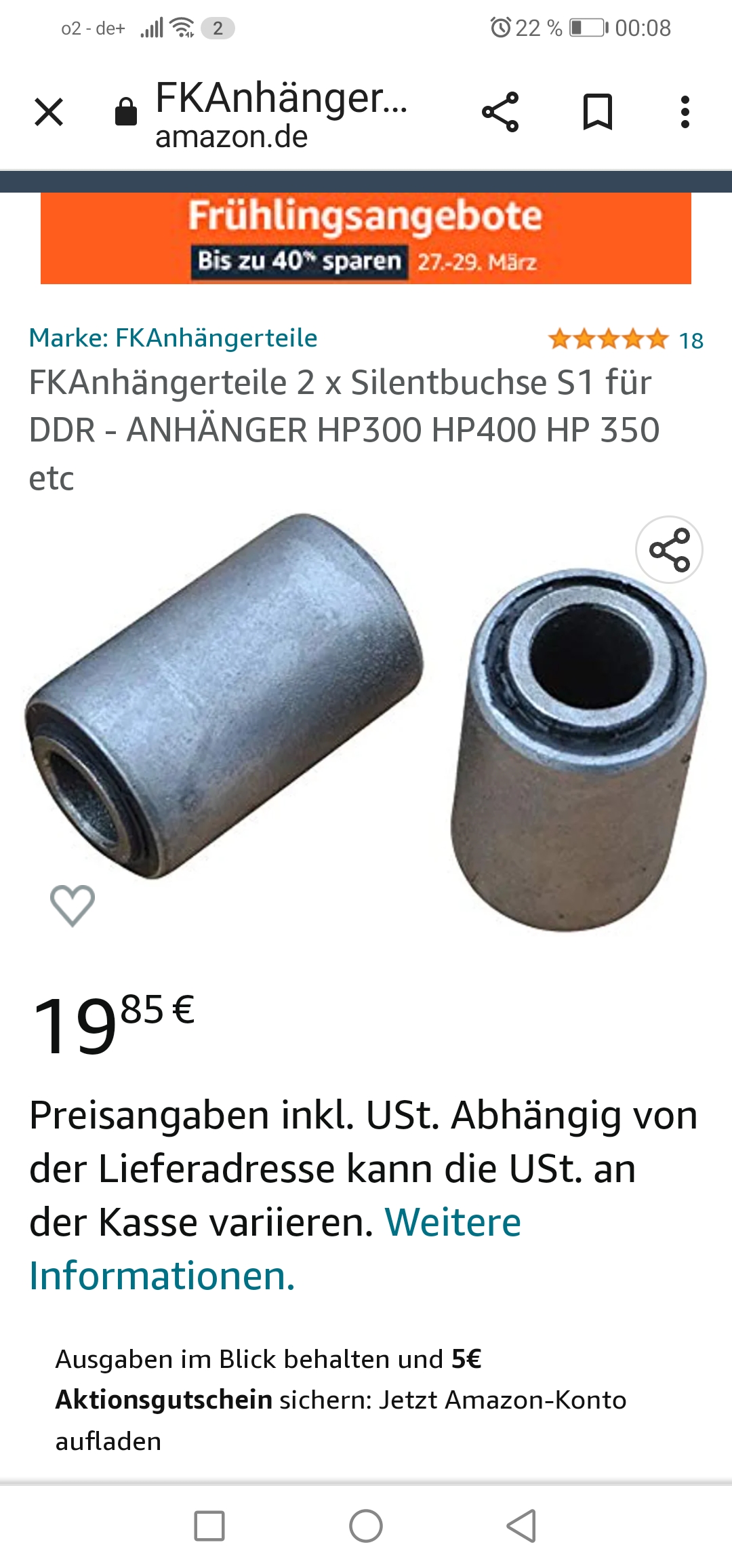Go back using the system back button
Screen dimensions: 732x1568
[521, 1526]
